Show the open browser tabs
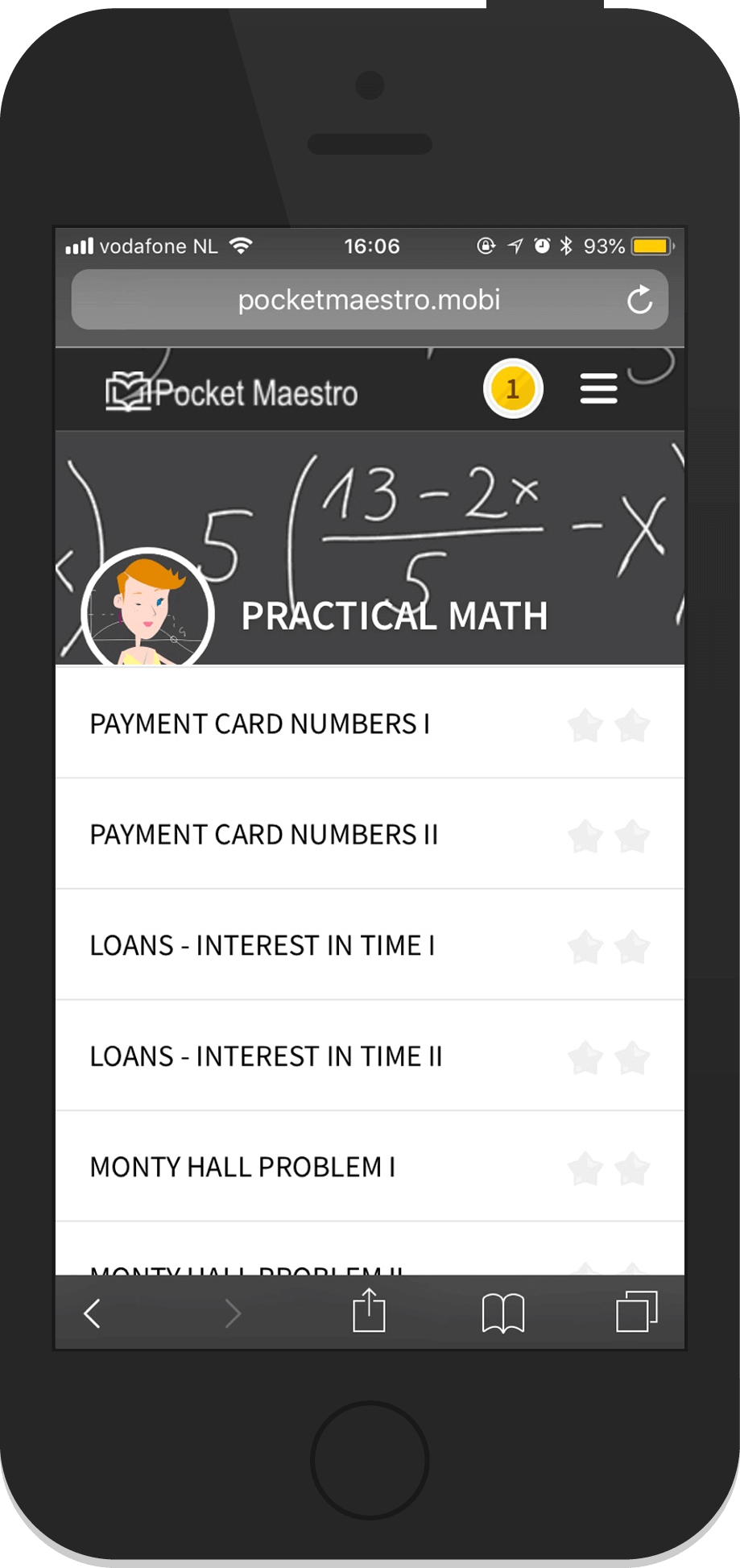Image resolution: width=740 pixels, height=1568 pixels. pos(636,1312)
